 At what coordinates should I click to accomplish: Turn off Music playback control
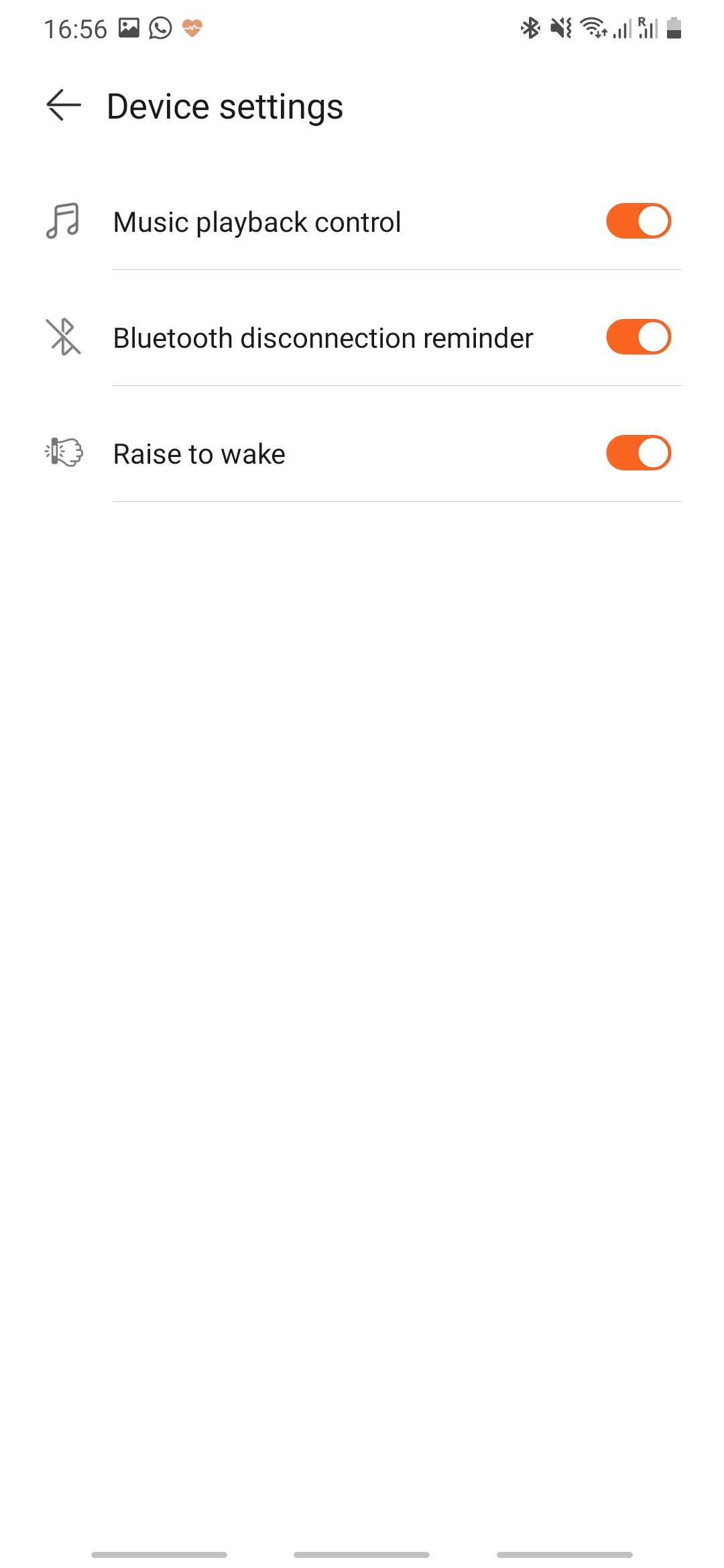638,221
